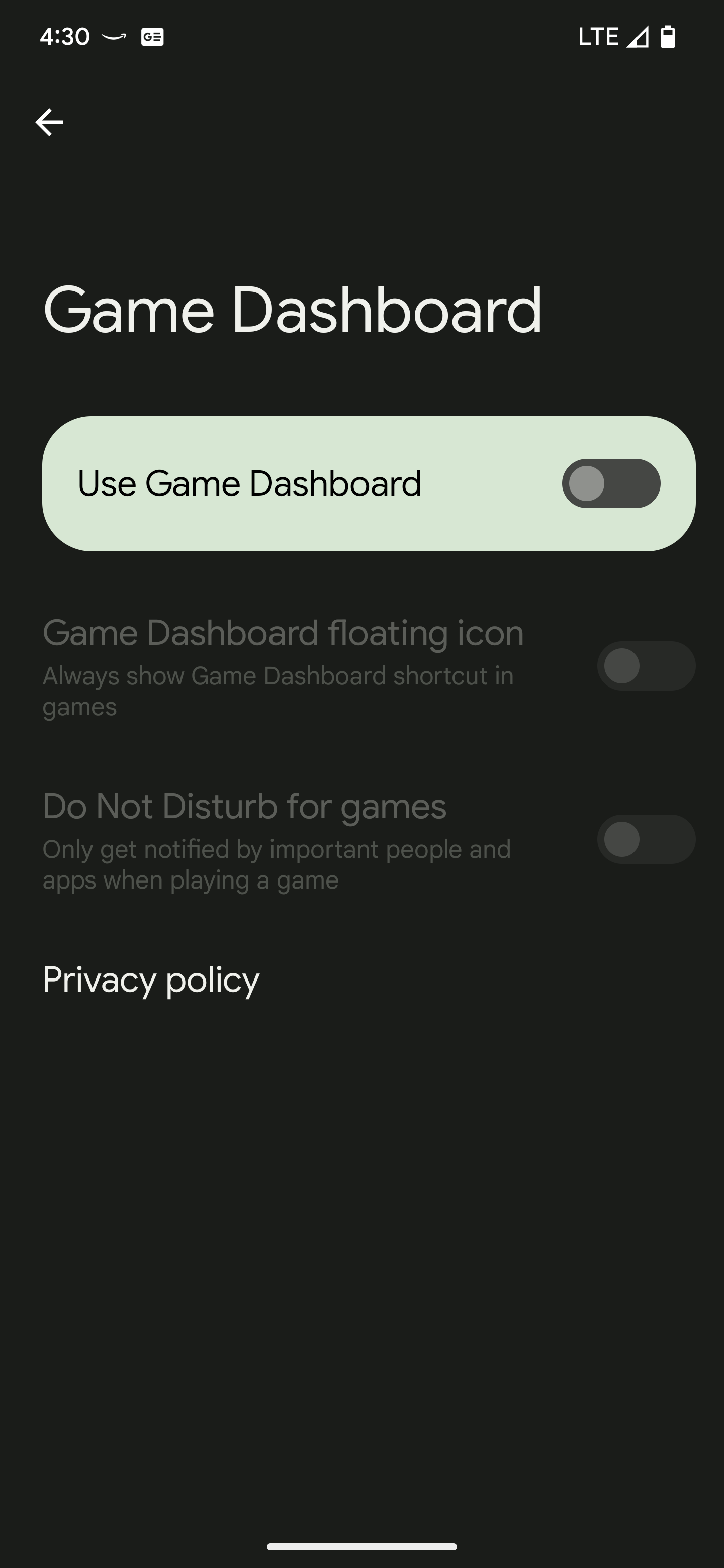Tap the Game Dashboard page title
The image size is (724, 1568).
coord(293,311)
